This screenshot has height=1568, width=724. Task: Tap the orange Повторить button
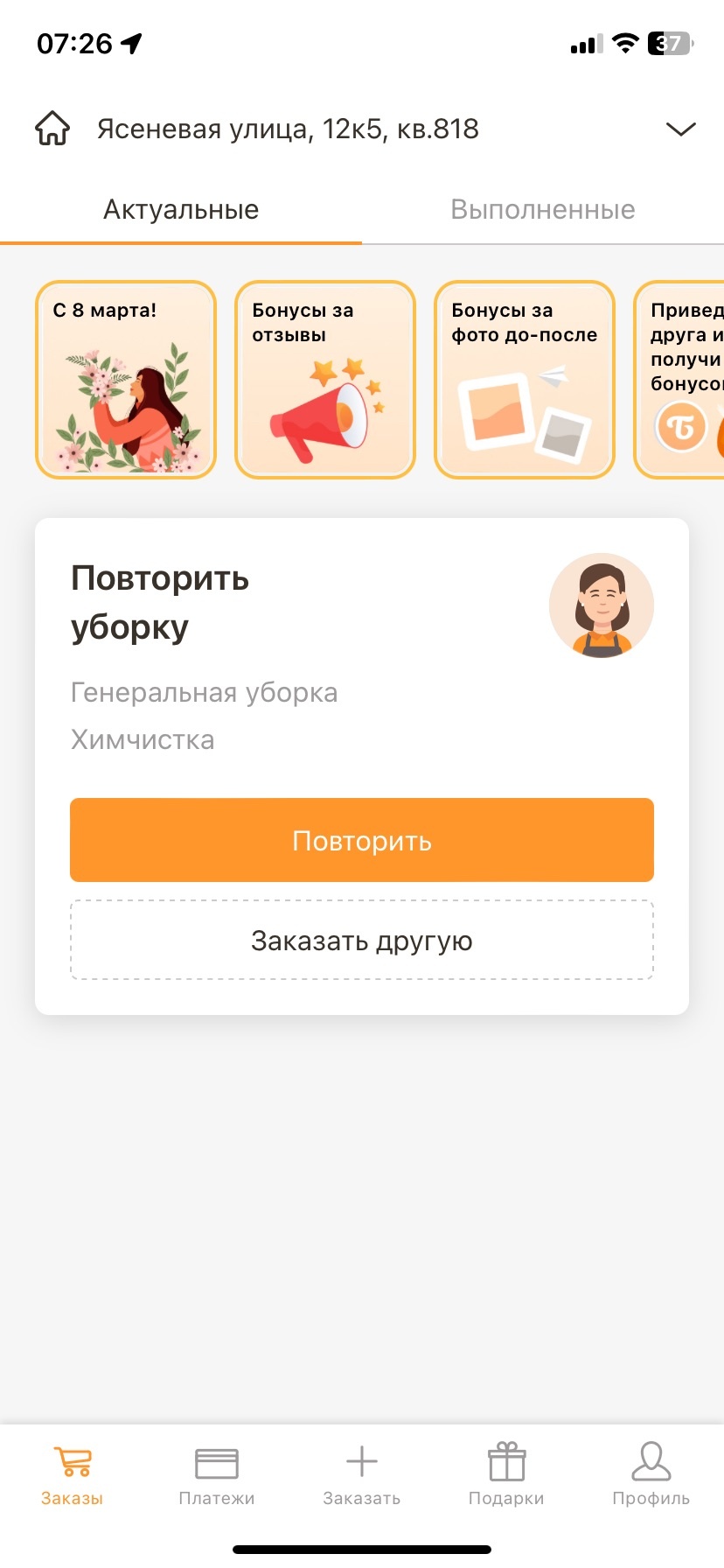[x=362, y=840]
